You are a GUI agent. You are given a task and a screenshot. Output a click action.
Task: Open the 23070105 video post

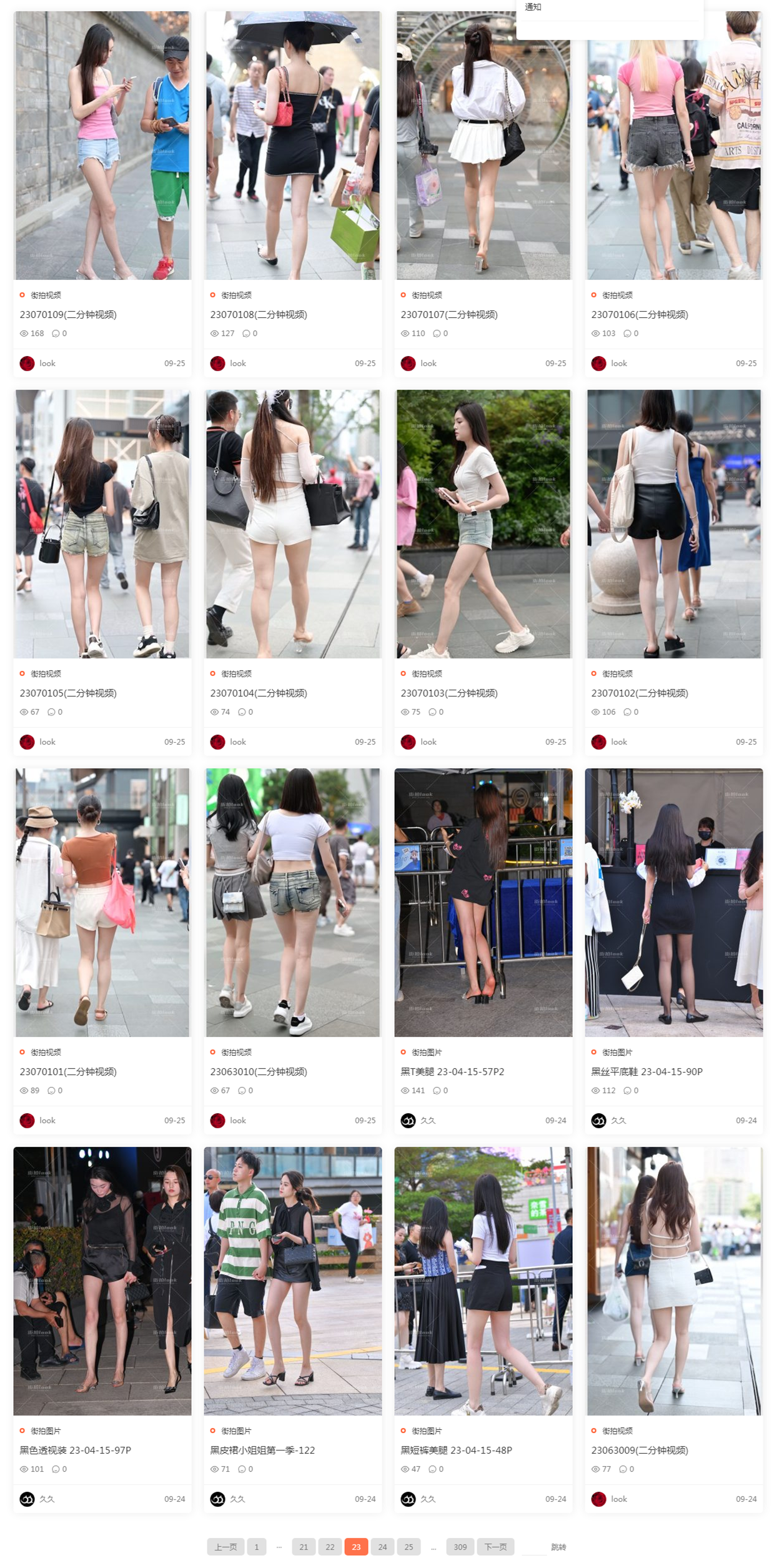tap(68, 693)
